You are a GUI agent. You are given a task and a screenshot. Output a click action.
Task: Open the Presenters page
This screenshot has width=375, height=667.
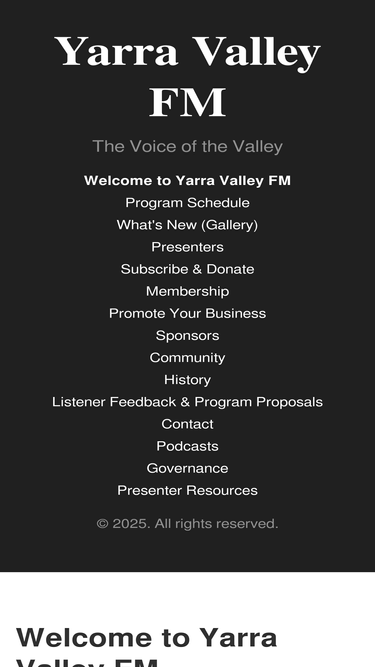(188, 247)
